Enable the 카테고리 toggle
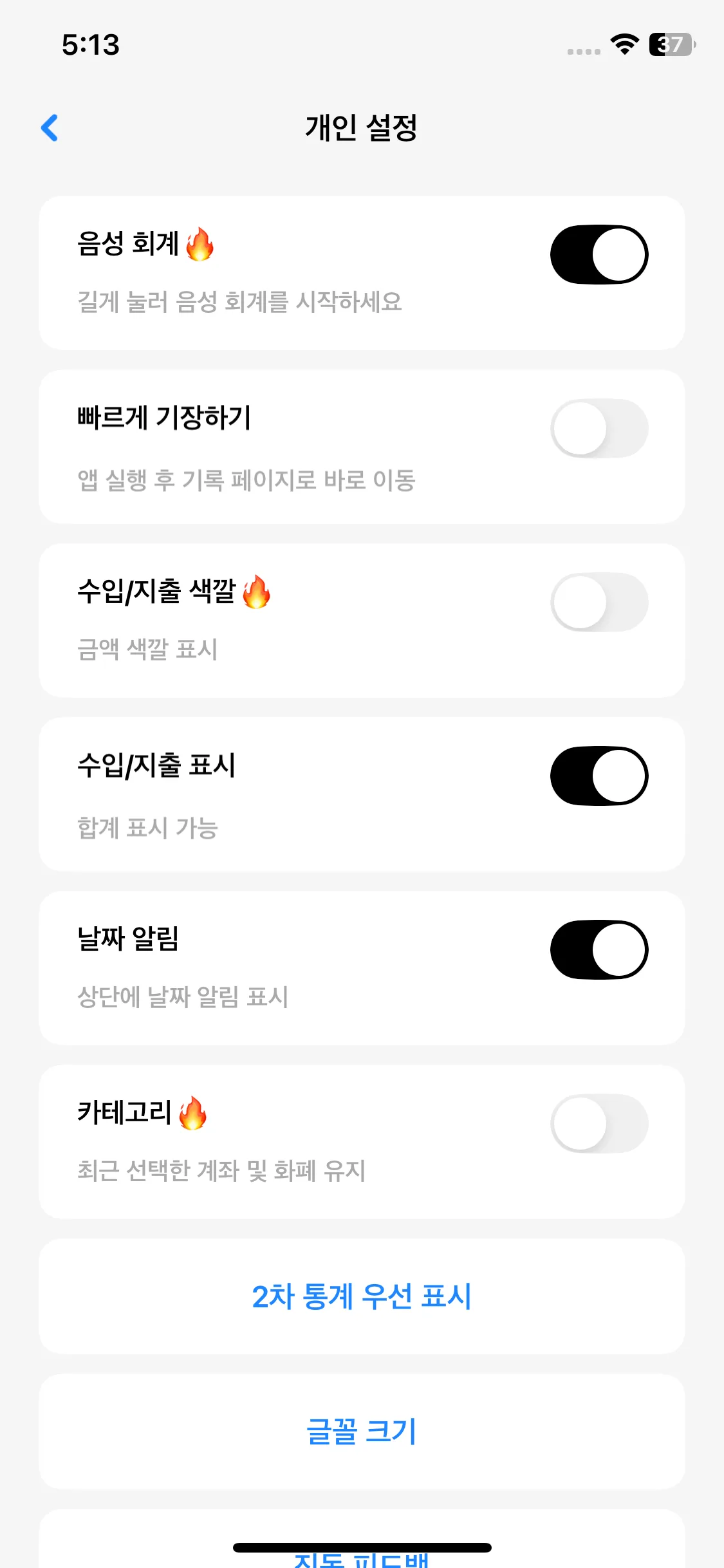The width and height of the screenshot is (724, 1568). [599, 1123]
